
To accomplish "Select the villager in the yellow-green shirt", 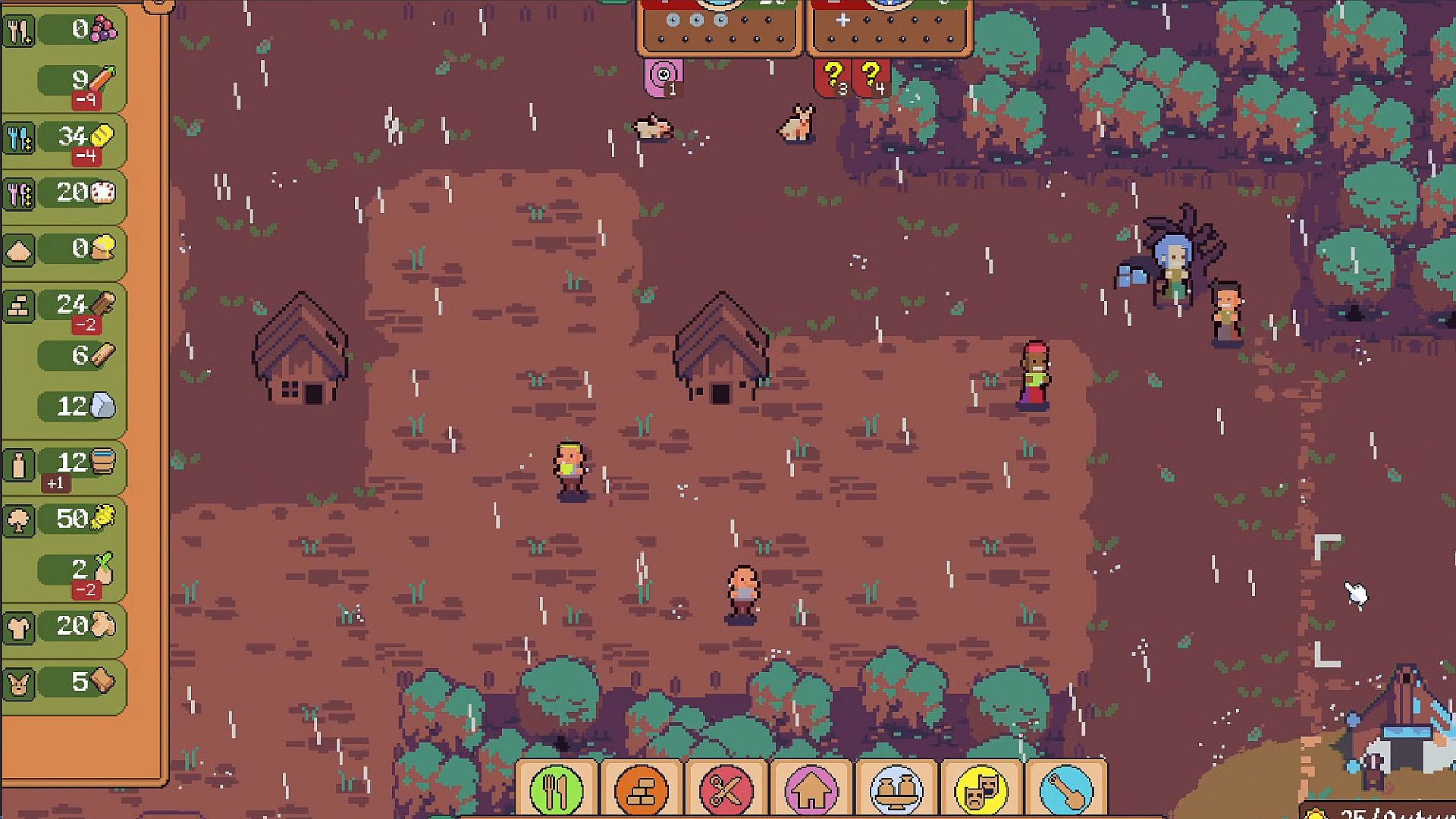I will pyautogui.click(x=570, y=470).
